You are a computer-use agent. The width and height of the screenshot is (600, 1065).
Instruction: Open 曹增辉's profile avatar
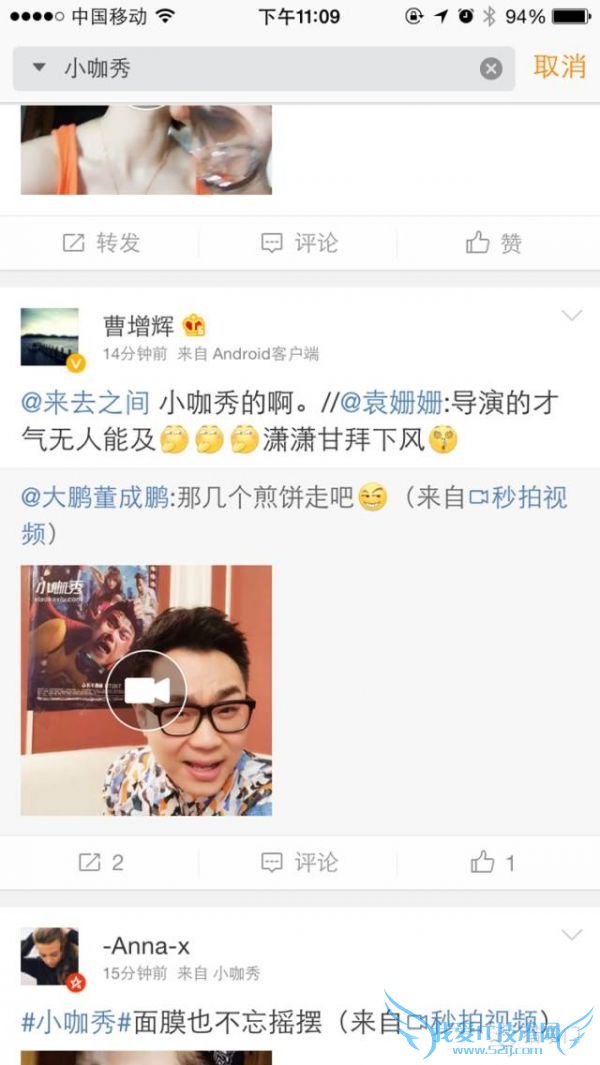[50, 337]
